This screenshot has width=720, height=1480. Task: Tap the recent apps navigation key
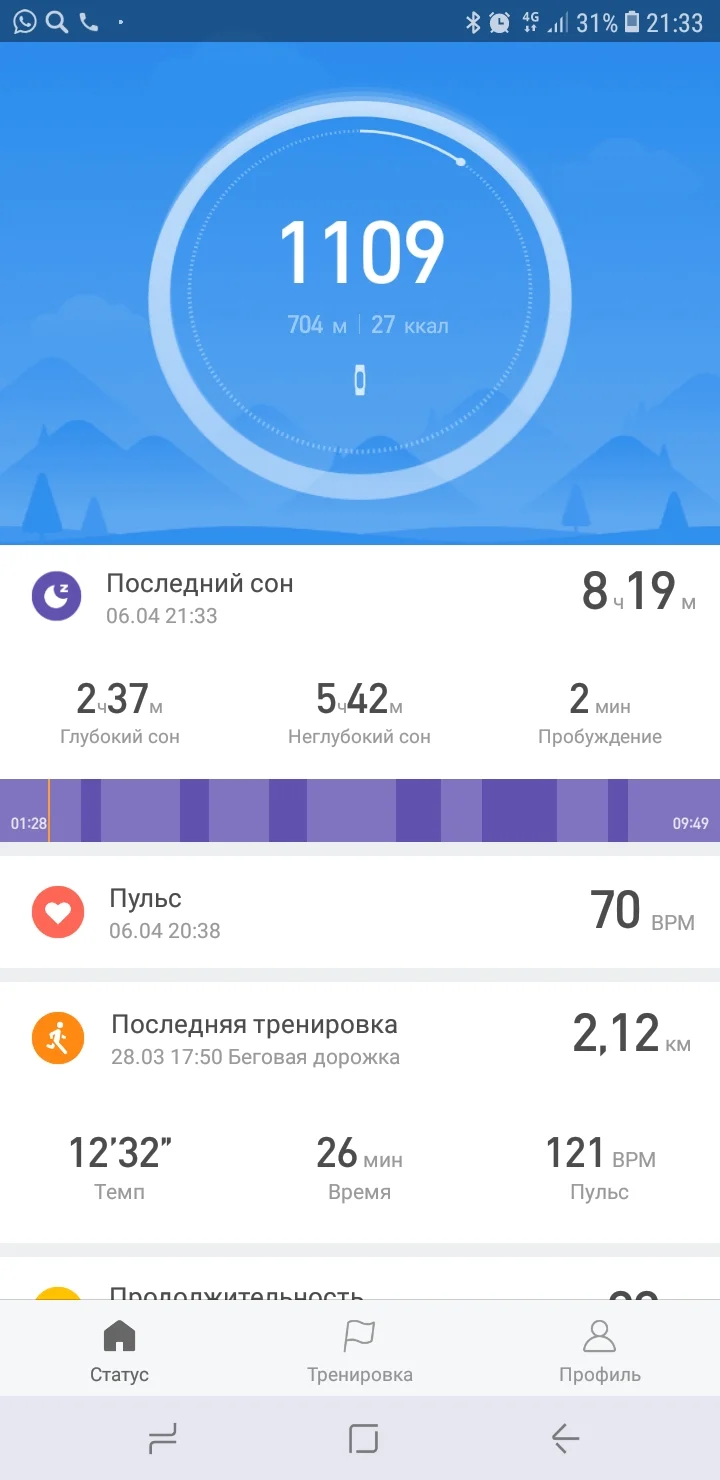pos(162,1440)
